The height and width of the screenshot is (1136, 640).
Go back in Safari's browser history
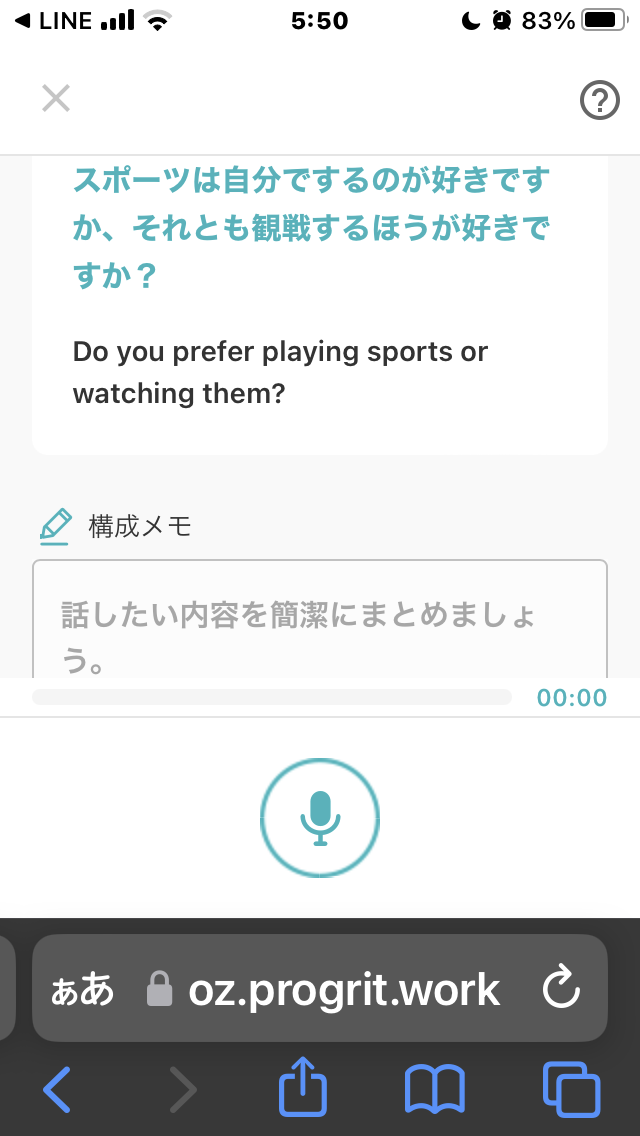pyautogui.click(x=57, y=1089)
